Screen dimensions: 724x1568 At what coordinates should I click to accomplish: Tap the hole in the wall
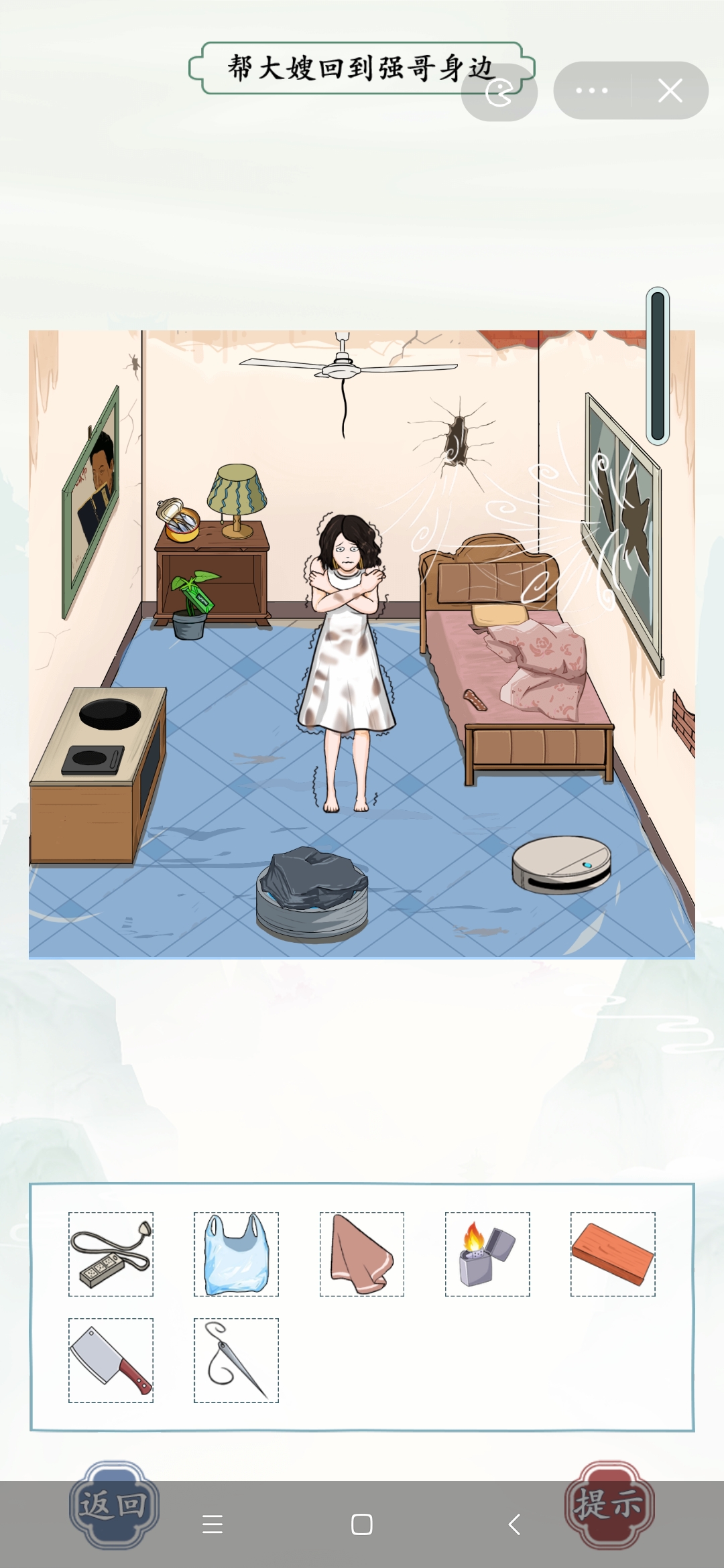click(457, 439)
